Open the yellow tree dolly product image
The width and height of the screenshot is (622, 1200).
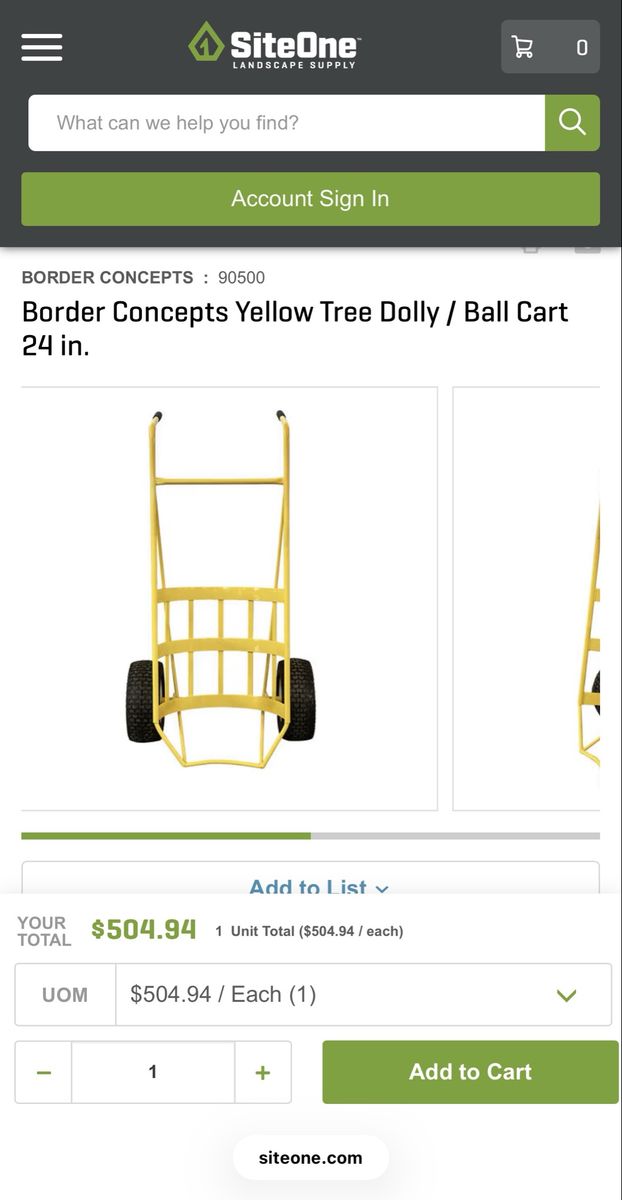(229, 598)
